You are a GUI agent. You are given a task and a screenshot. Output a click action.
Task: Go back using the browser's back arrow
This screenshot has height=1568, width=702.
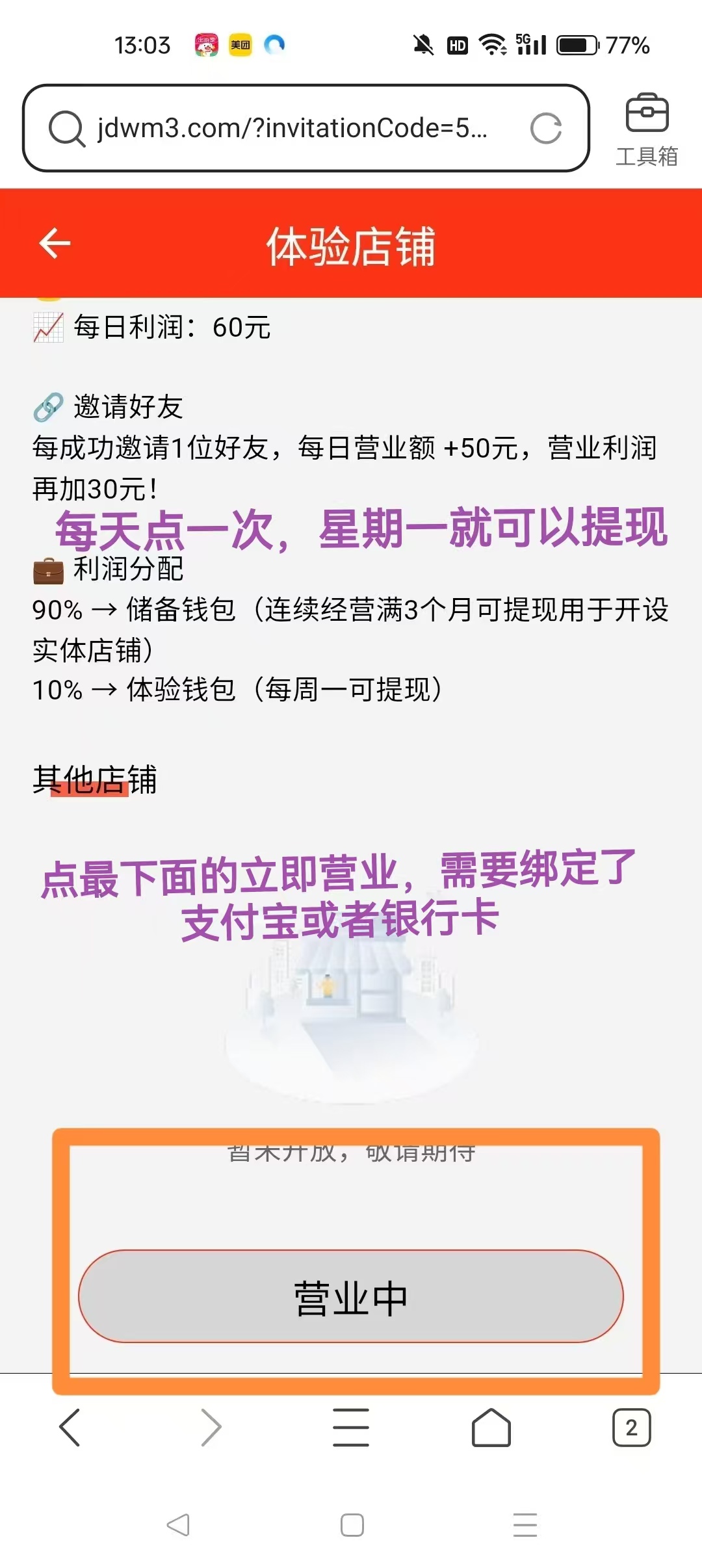pos(70,1428)
